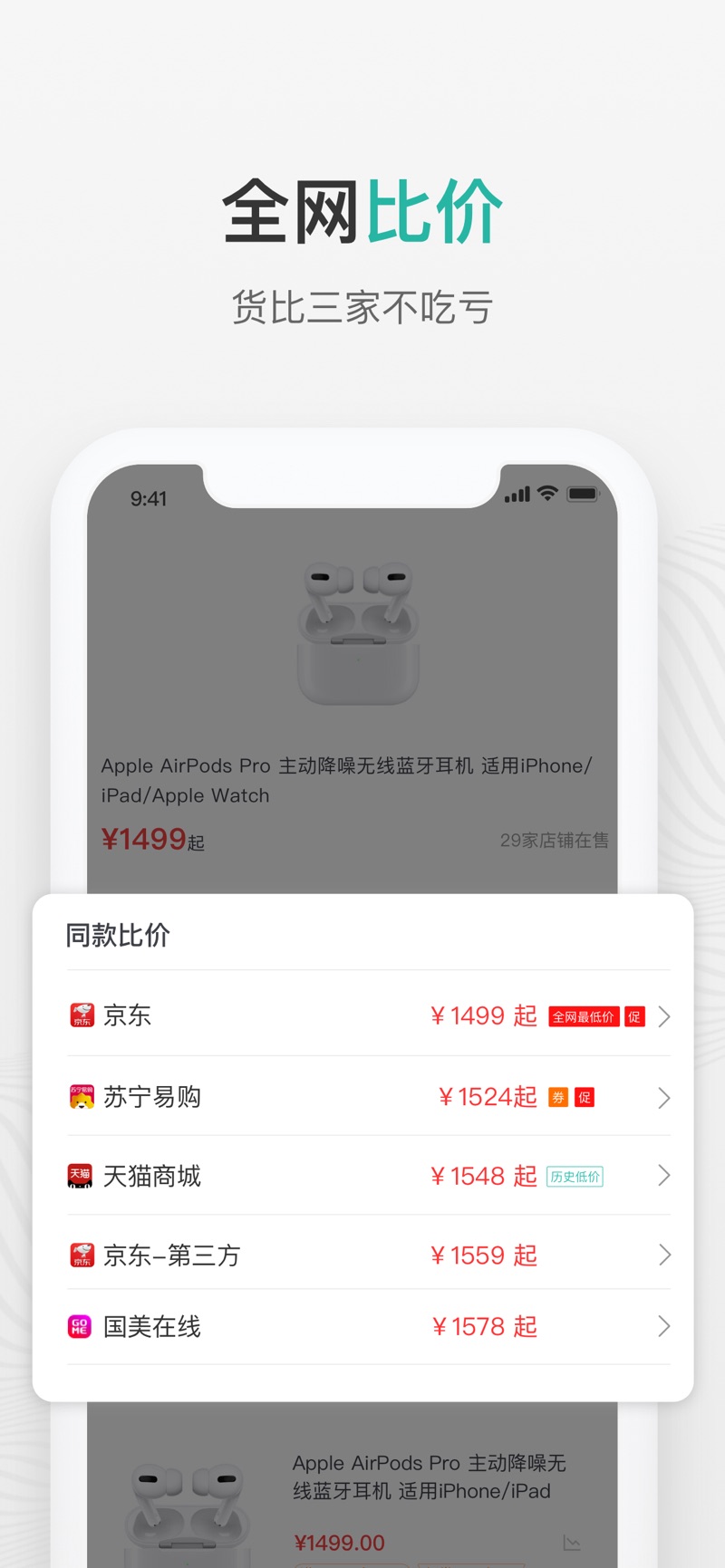Screen dimensions: 725x1568
Task: Select the 同款比价 section header
Action: click(116, 936)
